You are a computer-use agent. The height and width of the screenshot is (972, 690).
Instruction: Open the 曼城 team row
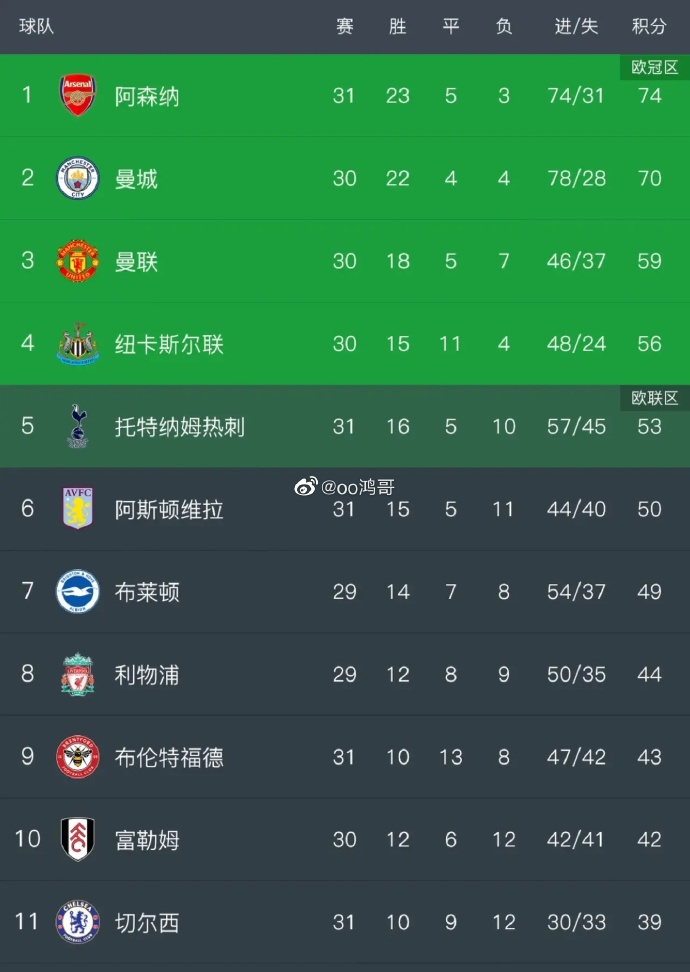pyautogui.click(x=136, y=179)
